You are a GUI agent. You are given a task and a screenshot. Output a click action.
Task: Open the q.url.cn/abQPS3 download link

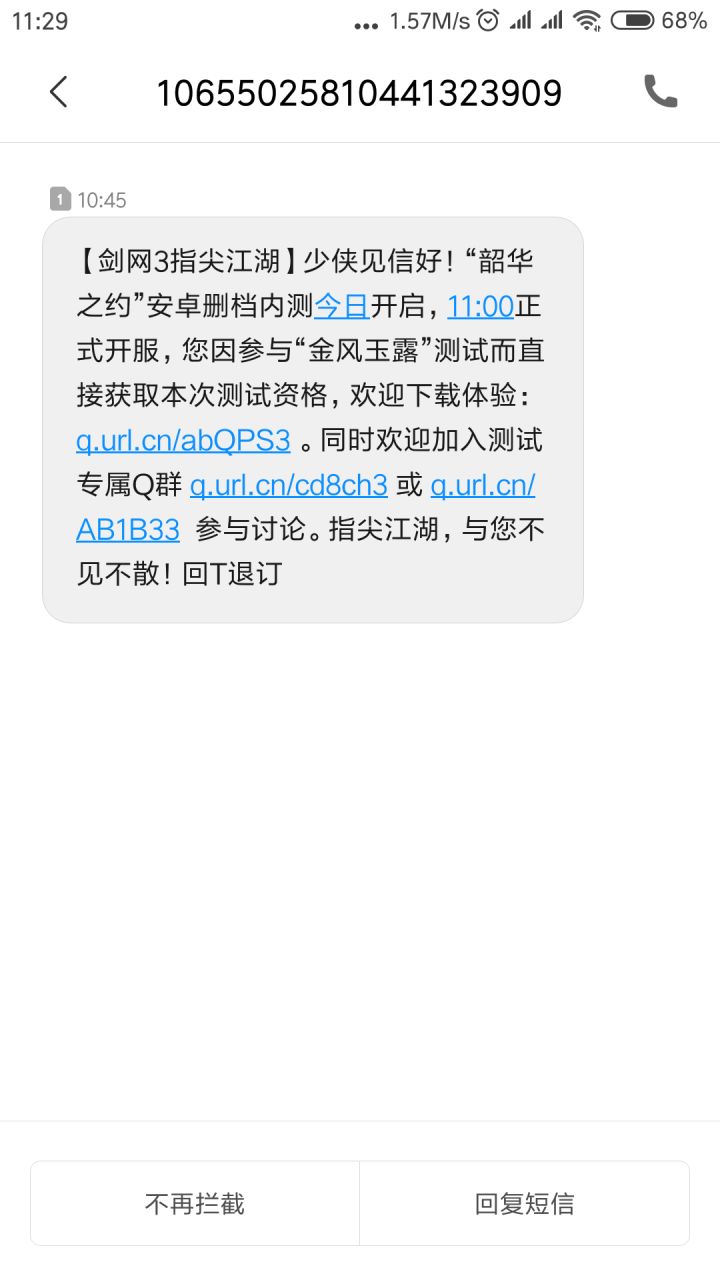coord(183,439)
